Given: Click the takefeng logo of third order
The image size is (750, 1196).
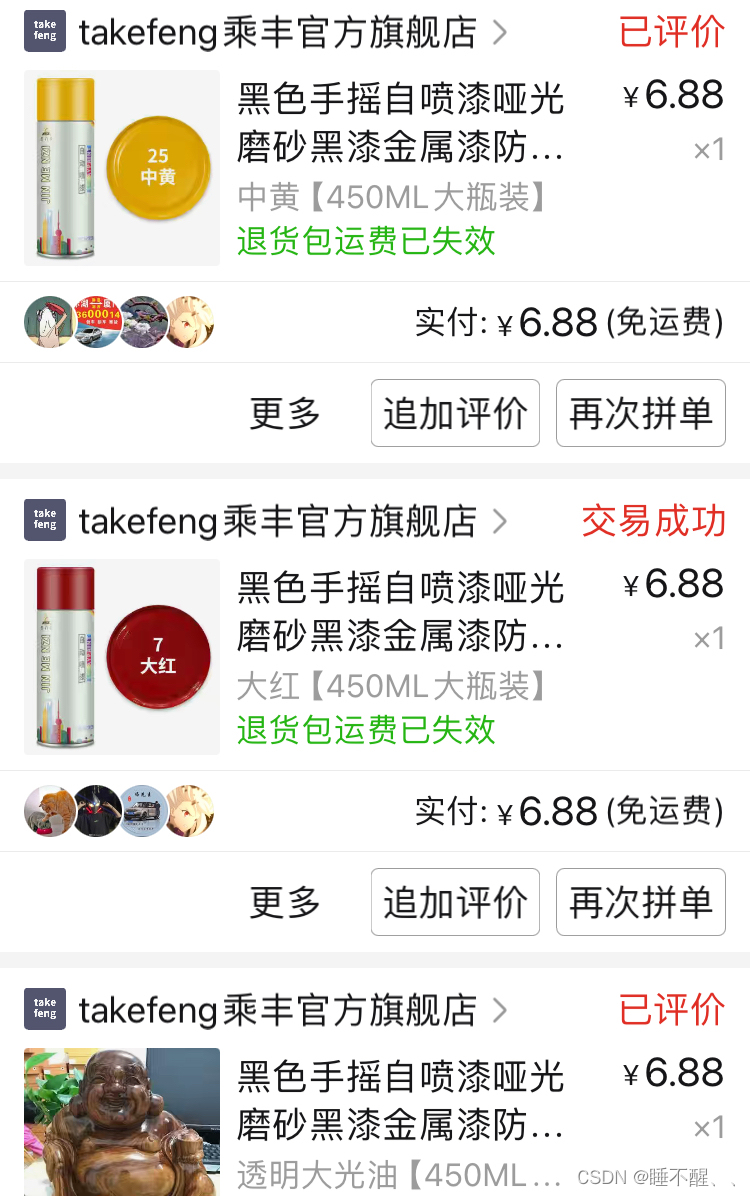Looking at the screenshot, I should (44, 1010).
